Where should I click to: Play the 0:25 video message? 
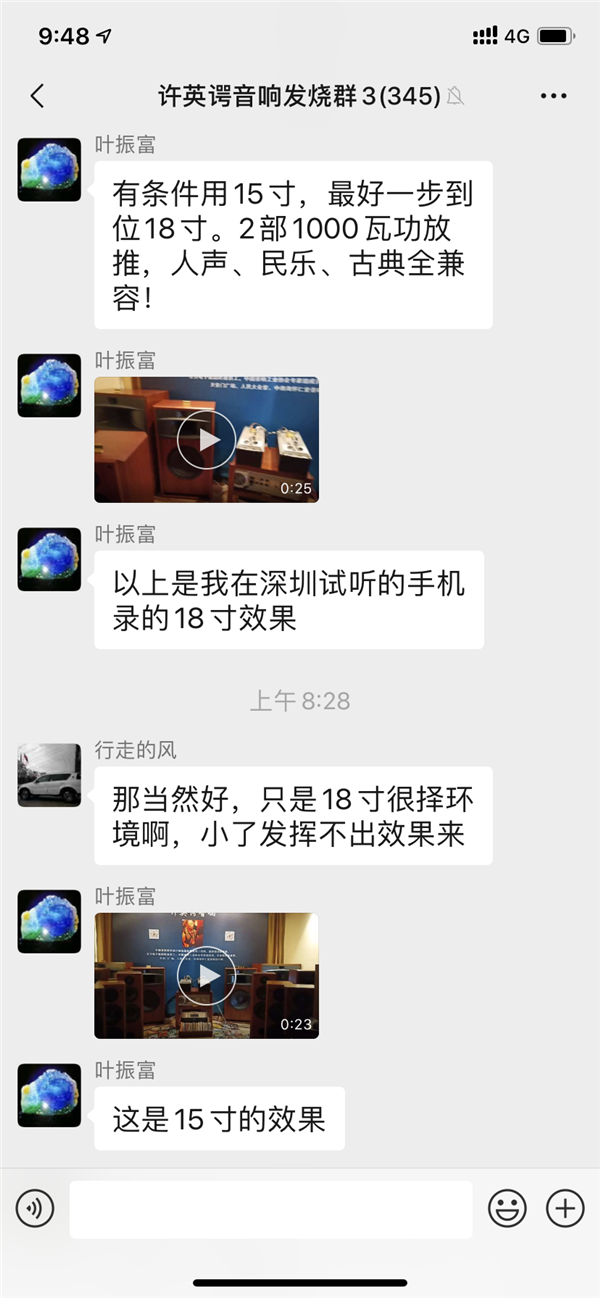coord(206,440)
